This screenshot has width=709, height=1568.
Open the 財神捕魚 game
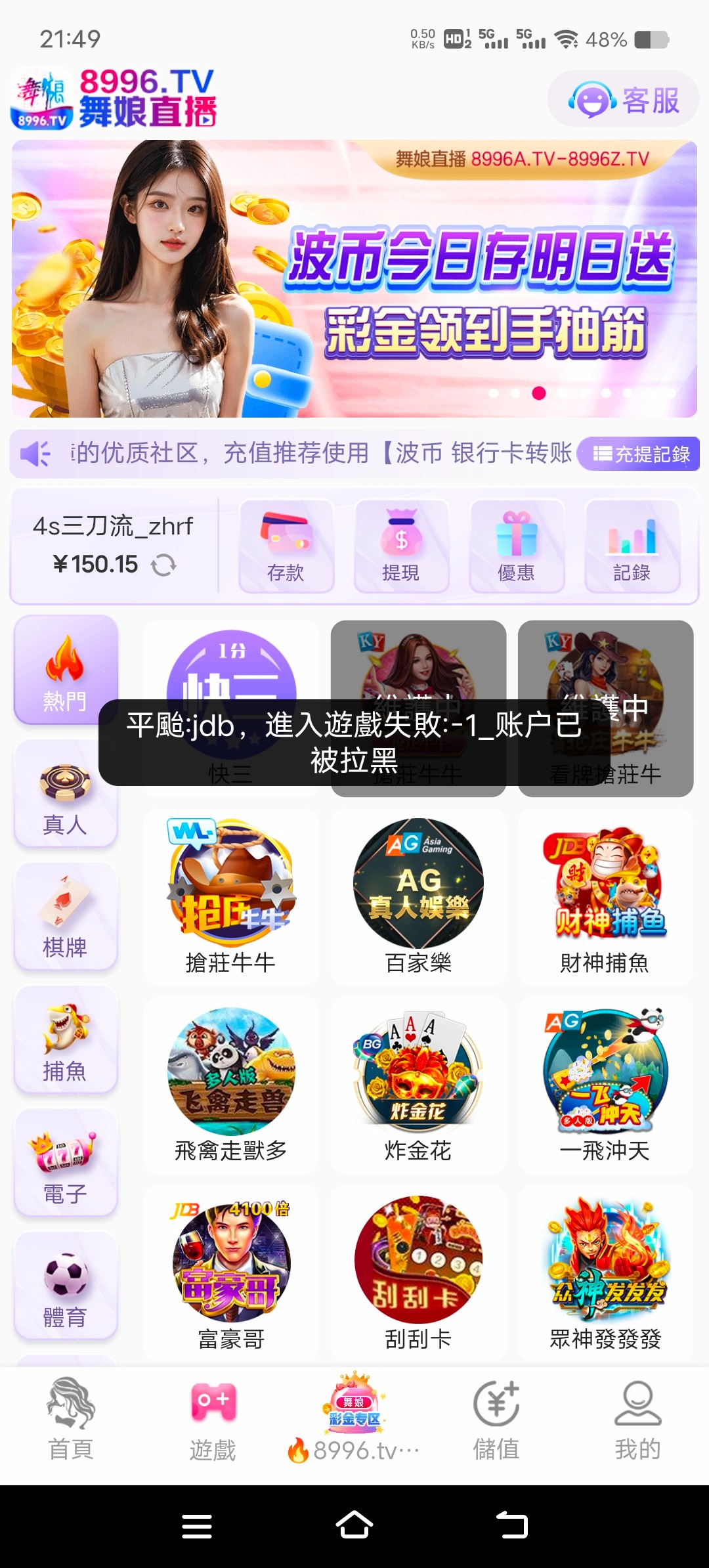[x=605, y=897]
